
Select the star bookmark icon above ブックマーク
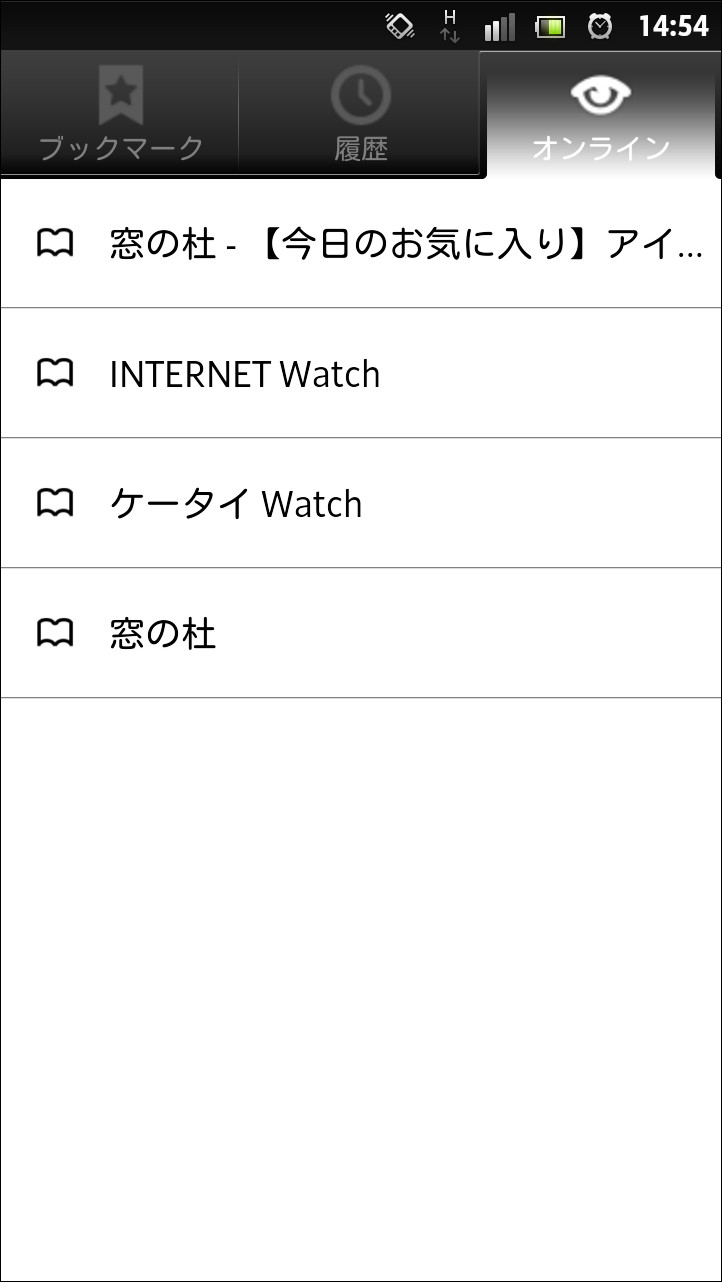[x=118, y=93]
